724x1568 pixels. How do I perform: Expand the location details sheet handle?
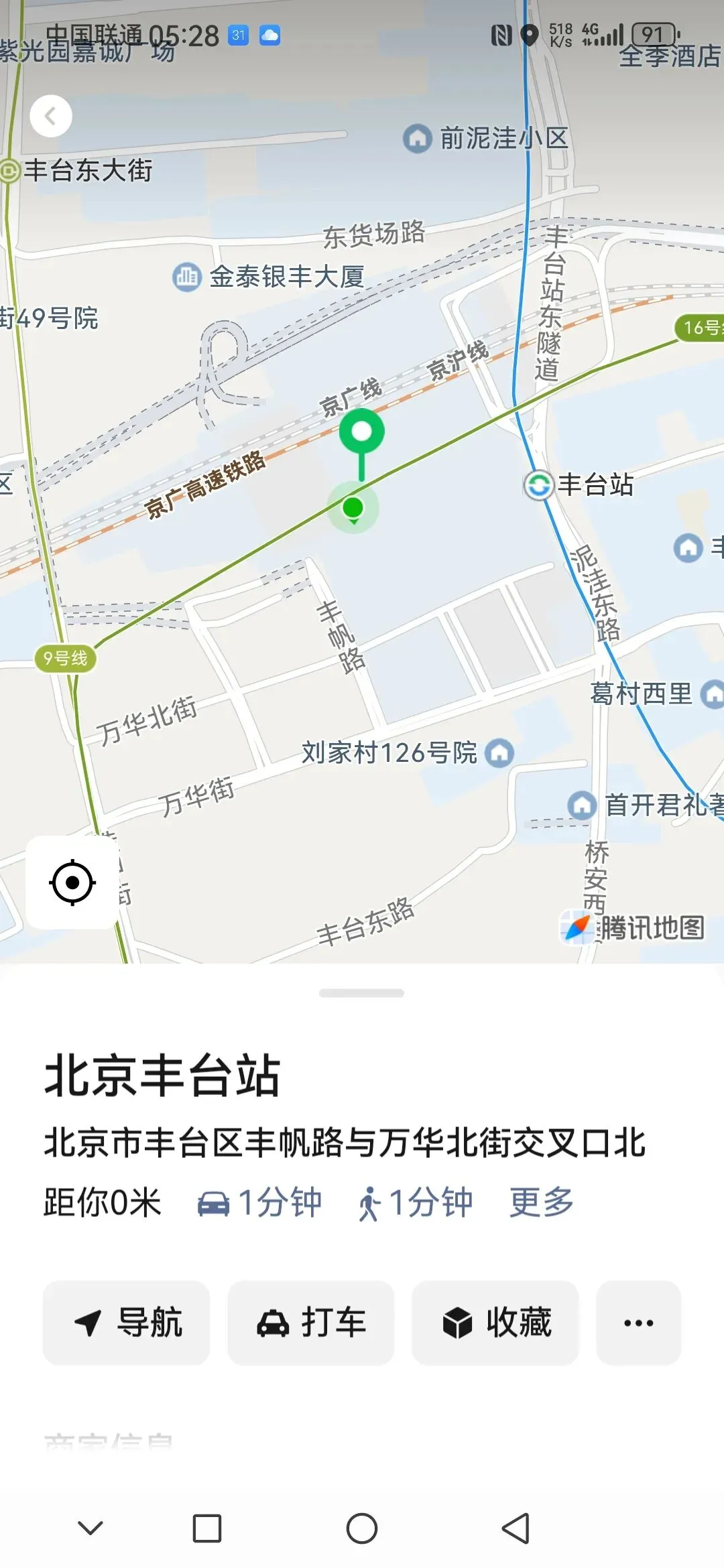[362, 993]
